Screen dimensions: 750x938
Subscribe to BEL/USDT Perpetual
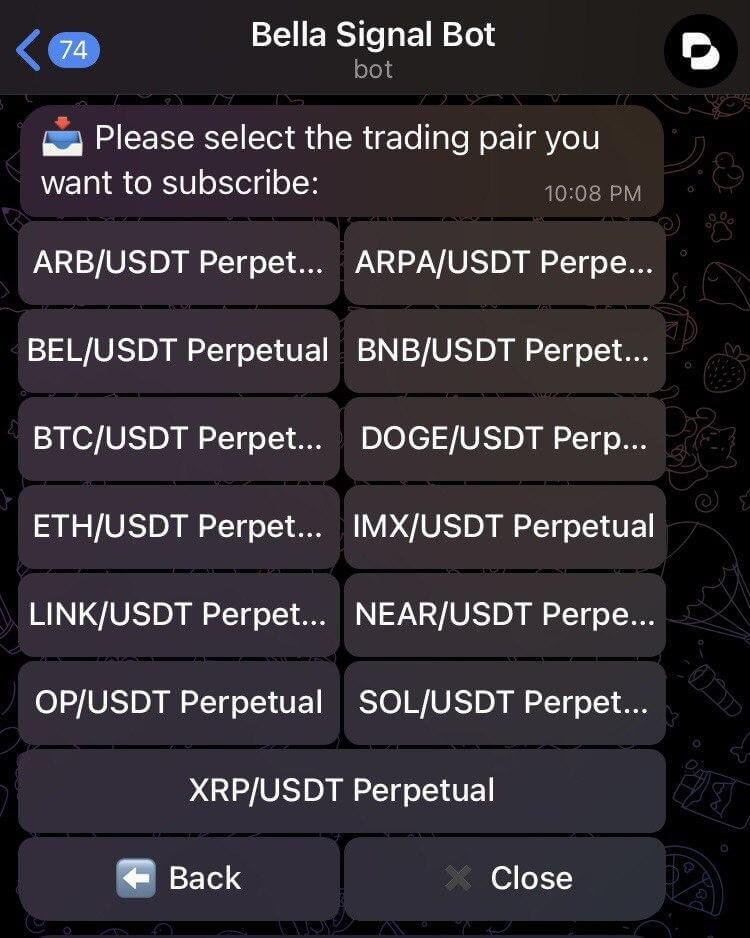pos(179,351)
